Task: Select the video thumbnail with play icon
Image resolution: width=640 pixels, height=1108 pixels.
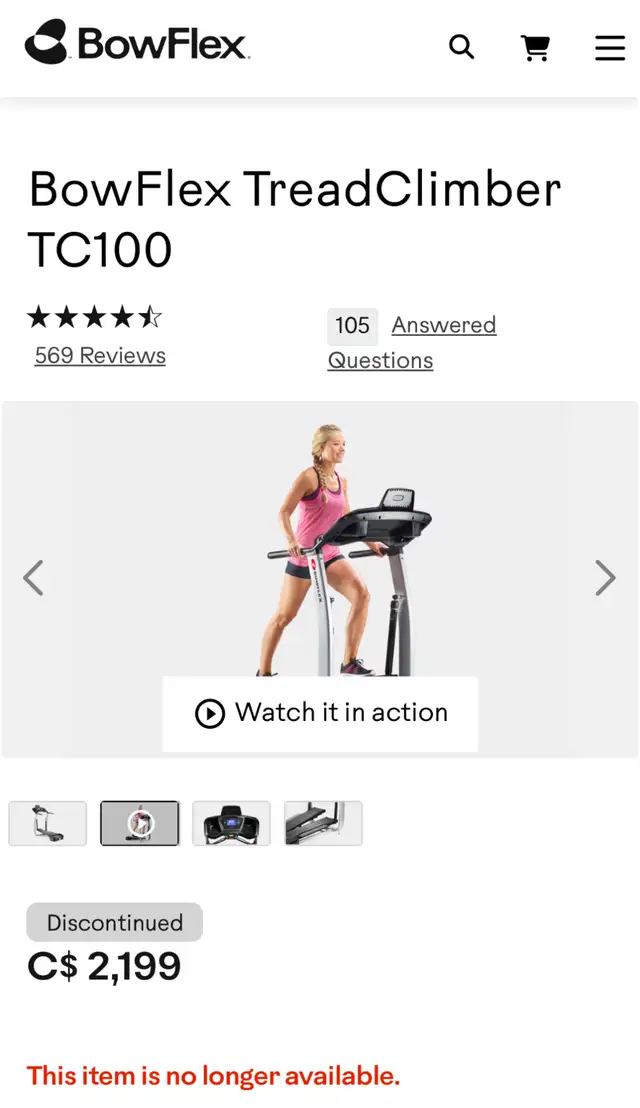Action: pos(140,823)
